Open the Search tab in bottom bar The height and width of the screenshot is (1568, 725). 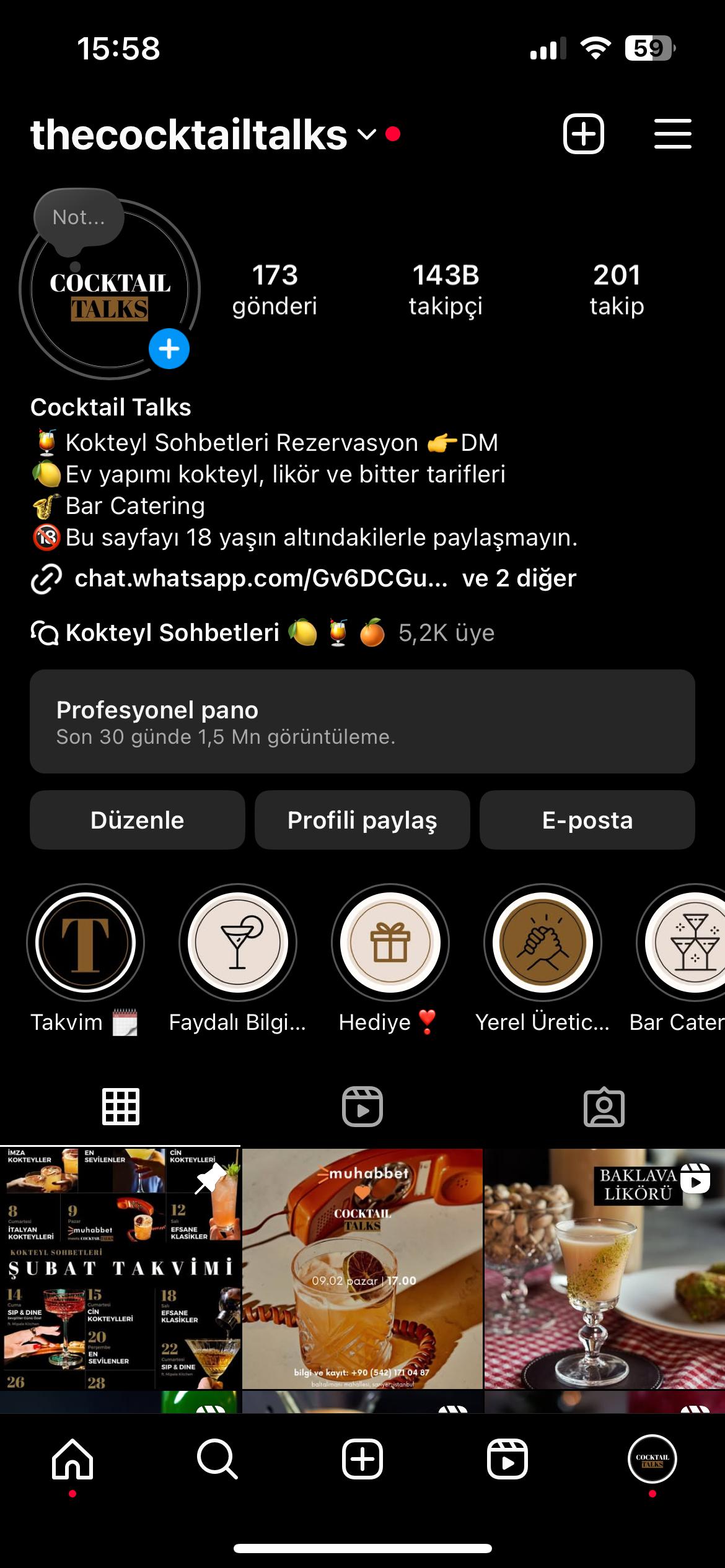[x=217, y=1460]
